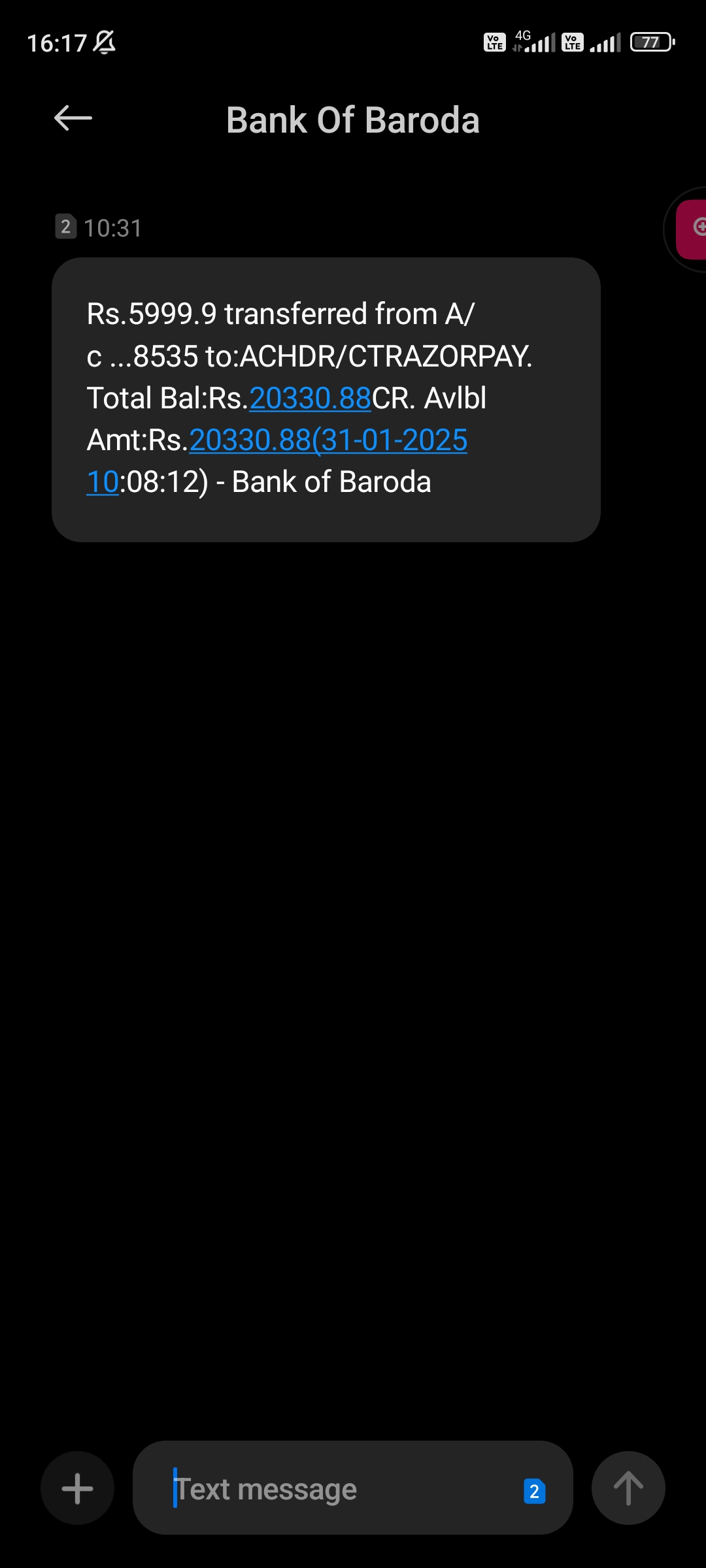Focus the Text message input field

(327, 1488)
